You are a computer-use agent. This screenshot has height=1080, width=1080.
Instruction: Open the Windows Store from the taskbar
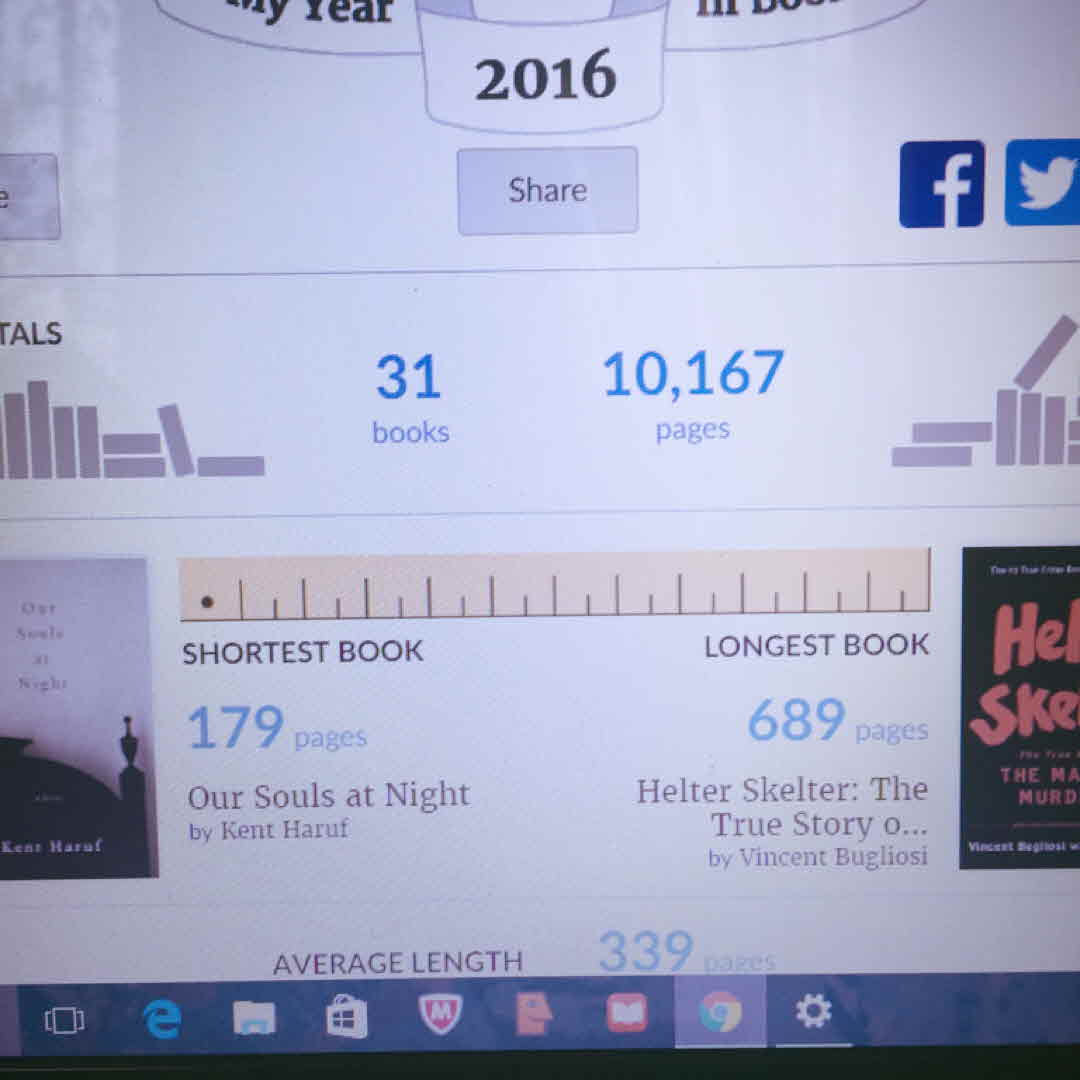(347, 1018)
